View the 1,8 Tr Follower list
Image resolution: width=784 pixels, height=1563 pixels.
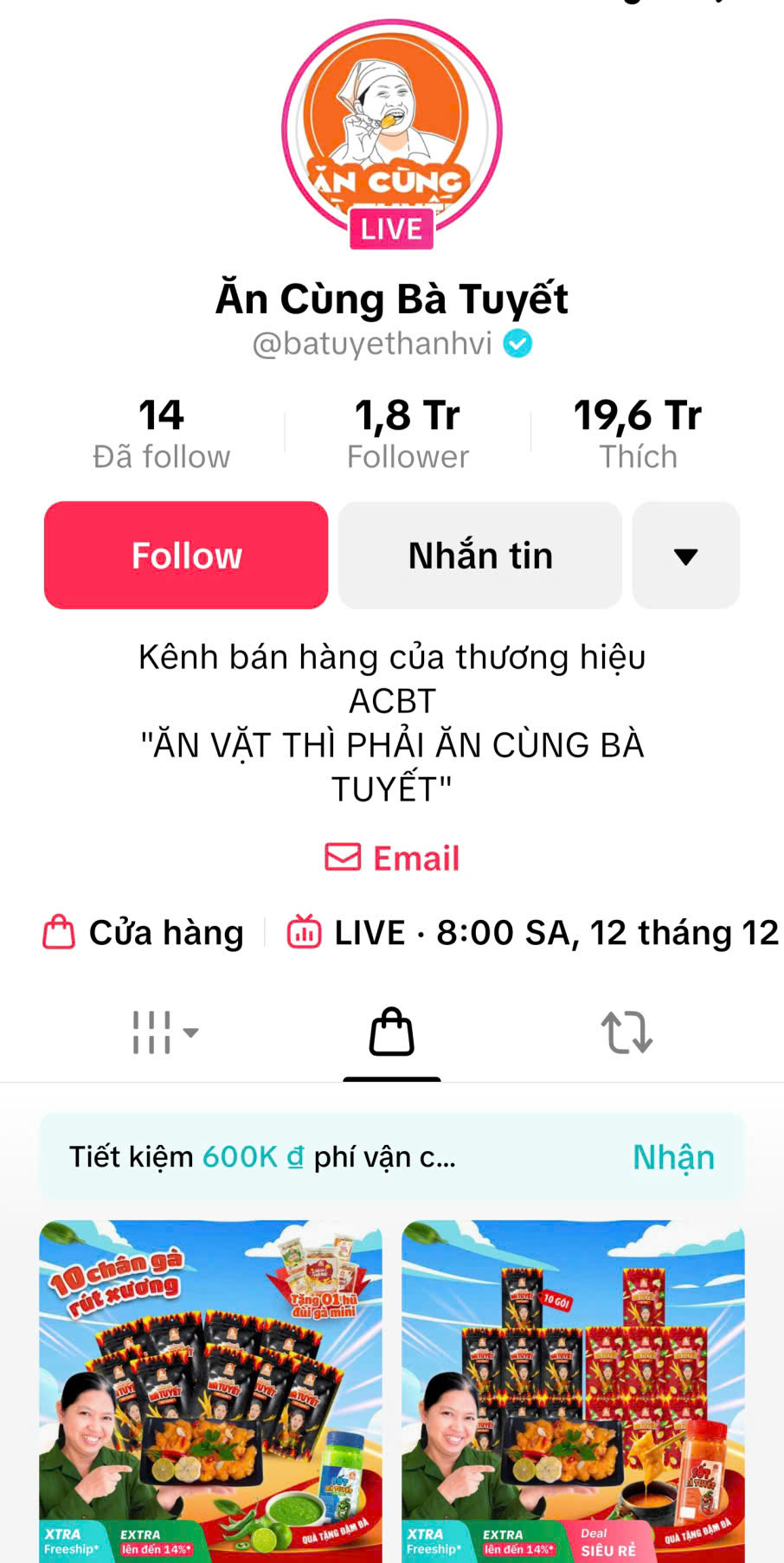408,434
